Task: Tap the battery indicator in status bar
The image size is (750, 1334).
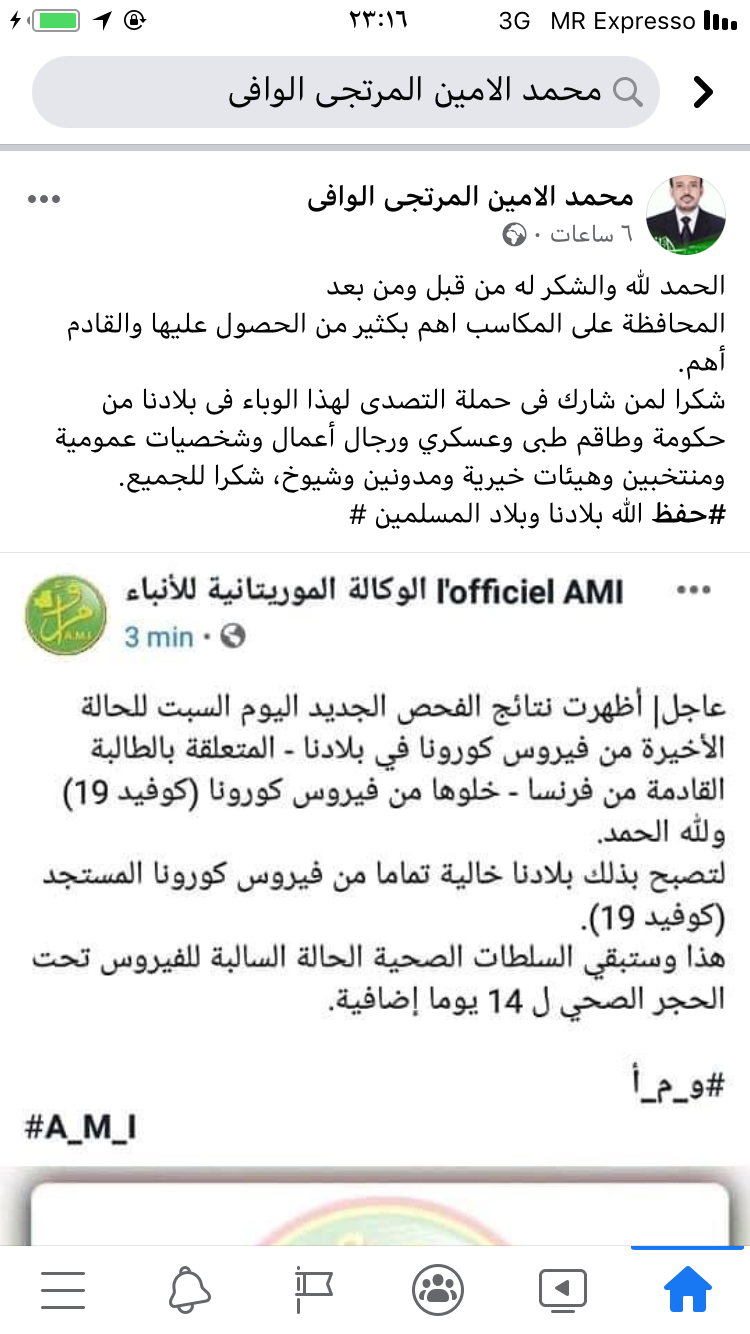Action: 55,17
